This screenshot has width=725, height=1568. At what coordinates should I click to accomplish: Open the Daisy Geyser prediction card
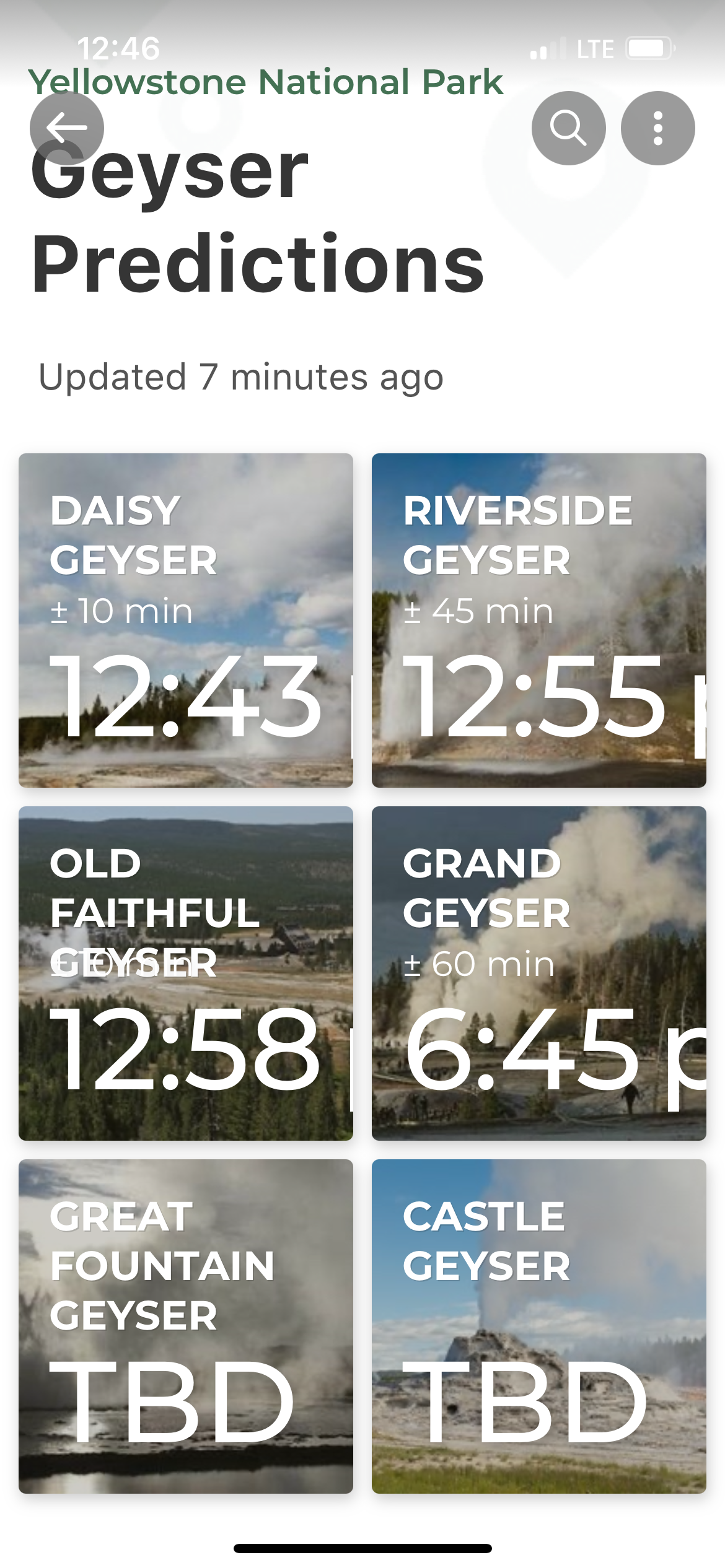tap(186, 620)
